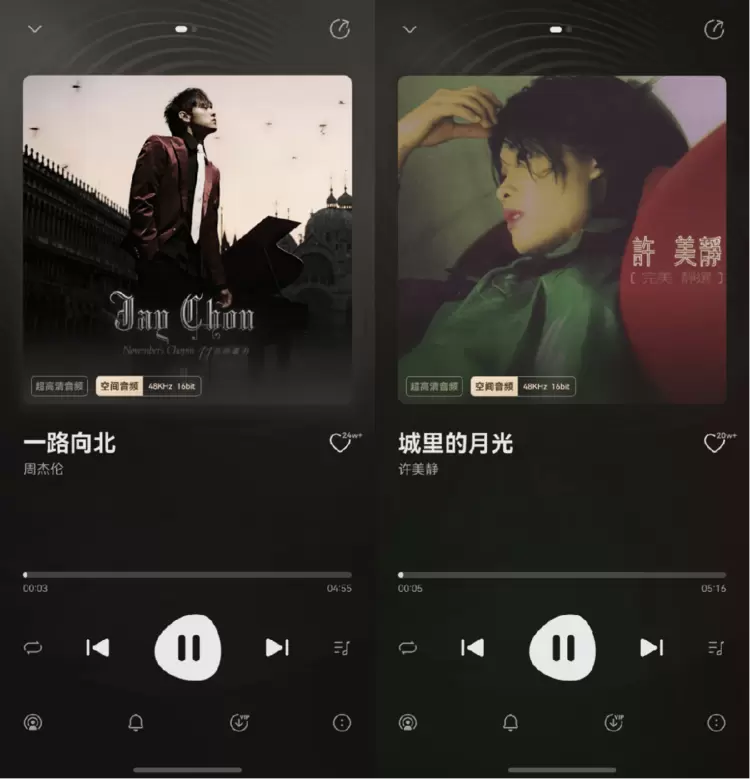Pause playback of 一路向北

(x=188, y=648)
